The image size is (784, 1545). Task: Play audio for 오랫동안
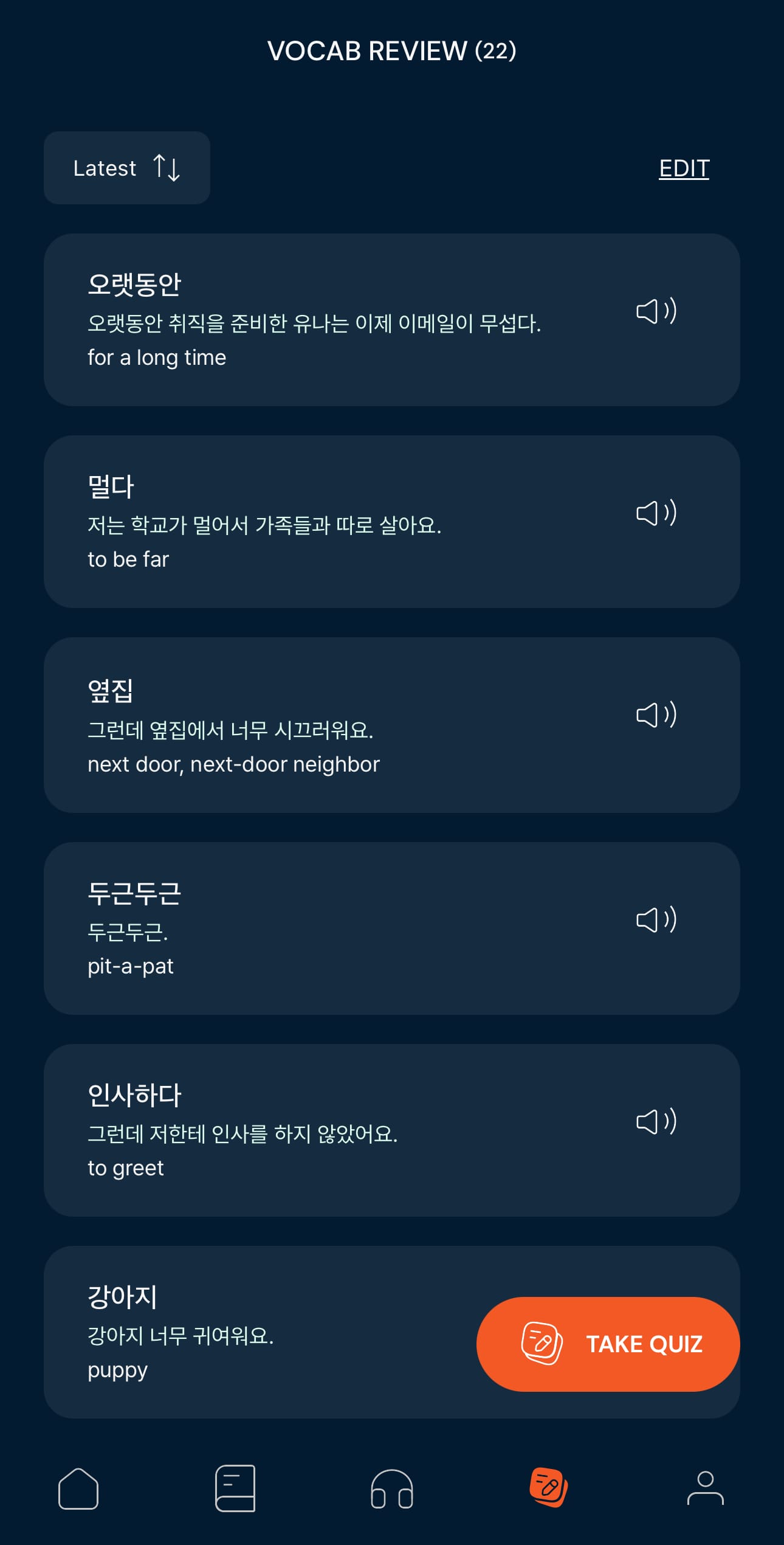656,311
